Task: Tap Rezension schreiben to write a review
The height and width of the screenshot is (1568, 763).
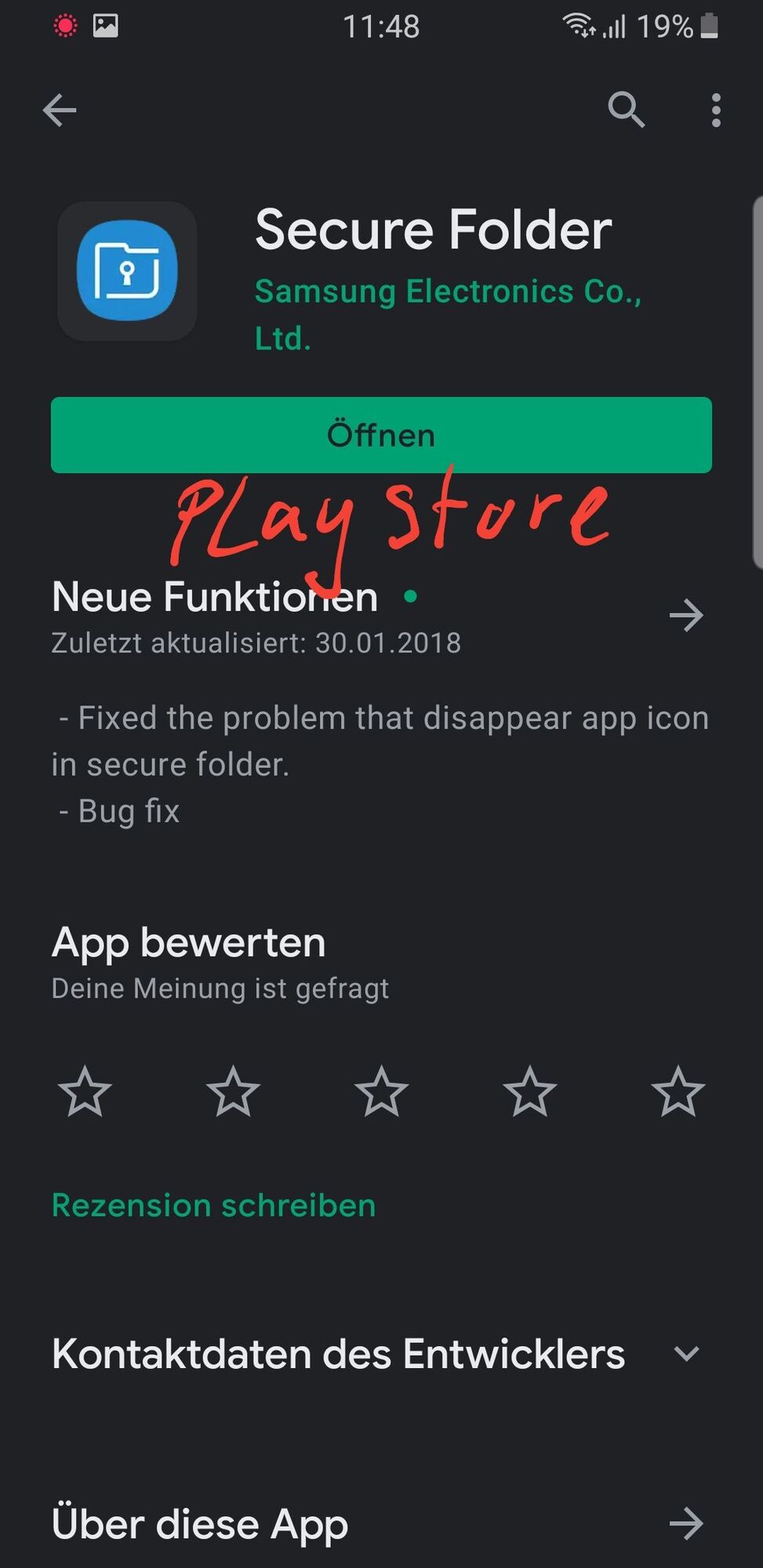Action: click(x=213, y=1206)
